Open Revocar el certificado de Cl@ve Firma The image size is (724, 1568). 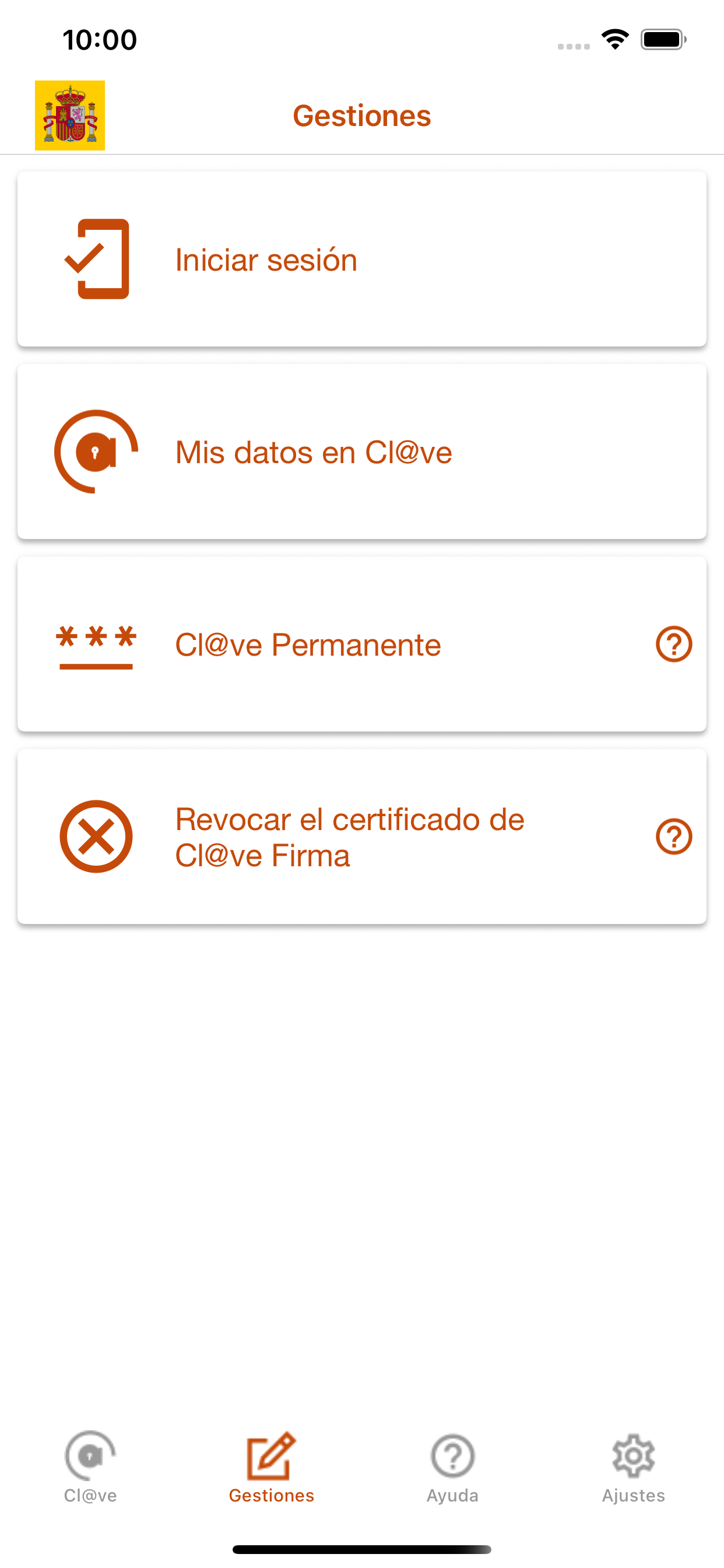(362, 836)
